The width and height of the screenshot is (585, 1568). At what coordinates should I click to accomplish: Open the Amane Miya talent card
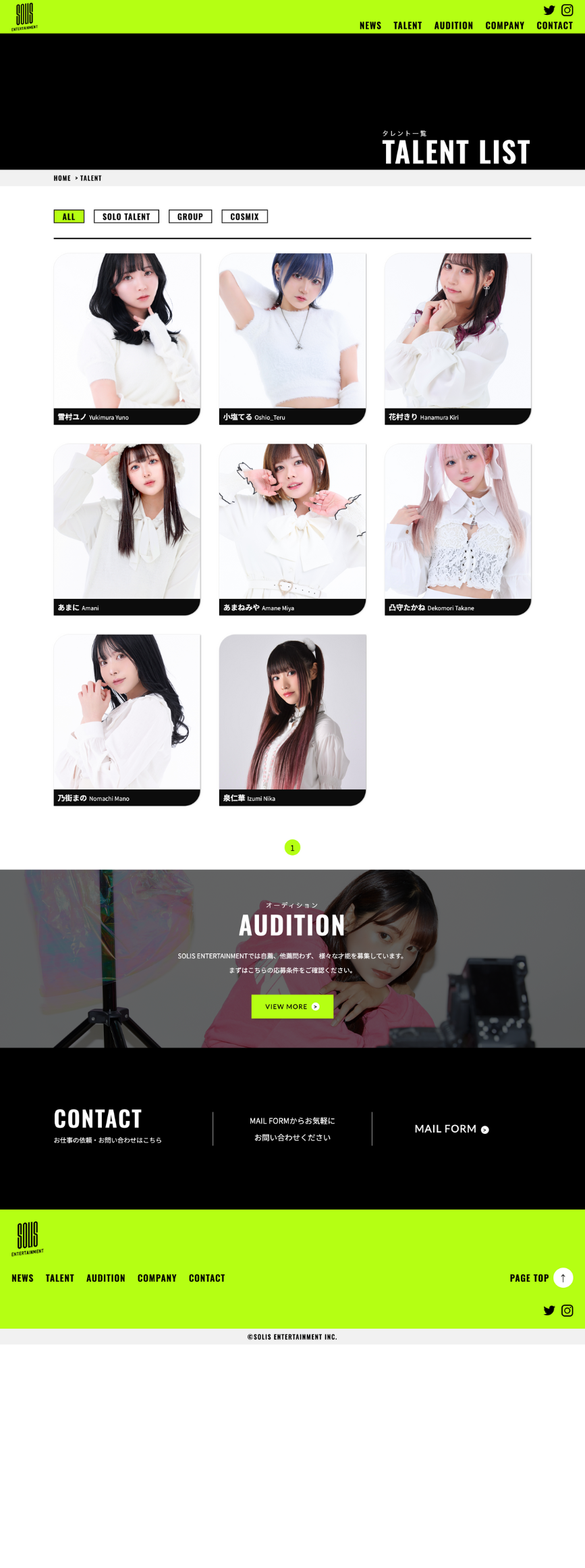292,529
